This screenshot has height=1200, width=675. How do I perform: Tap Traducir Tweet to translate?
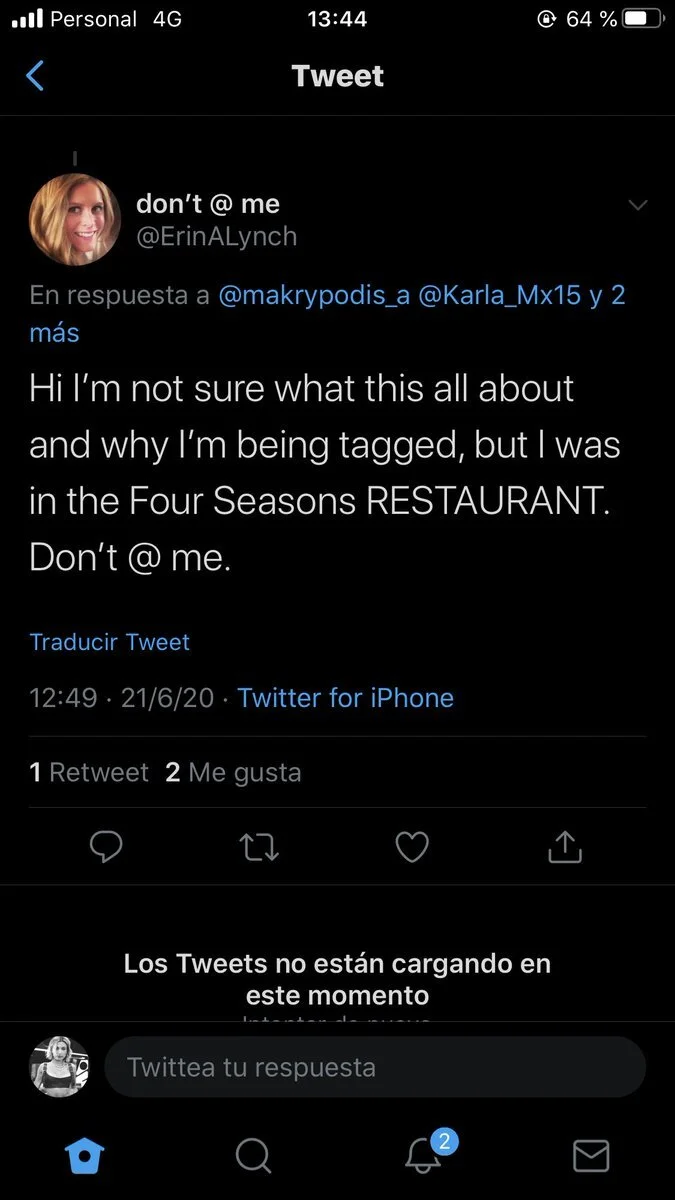click(x=109, y=642)
